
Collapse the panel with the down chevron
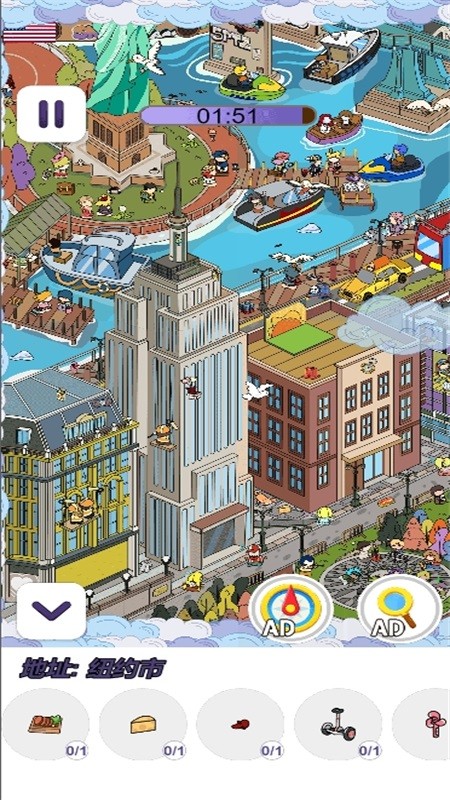point(51,611)
